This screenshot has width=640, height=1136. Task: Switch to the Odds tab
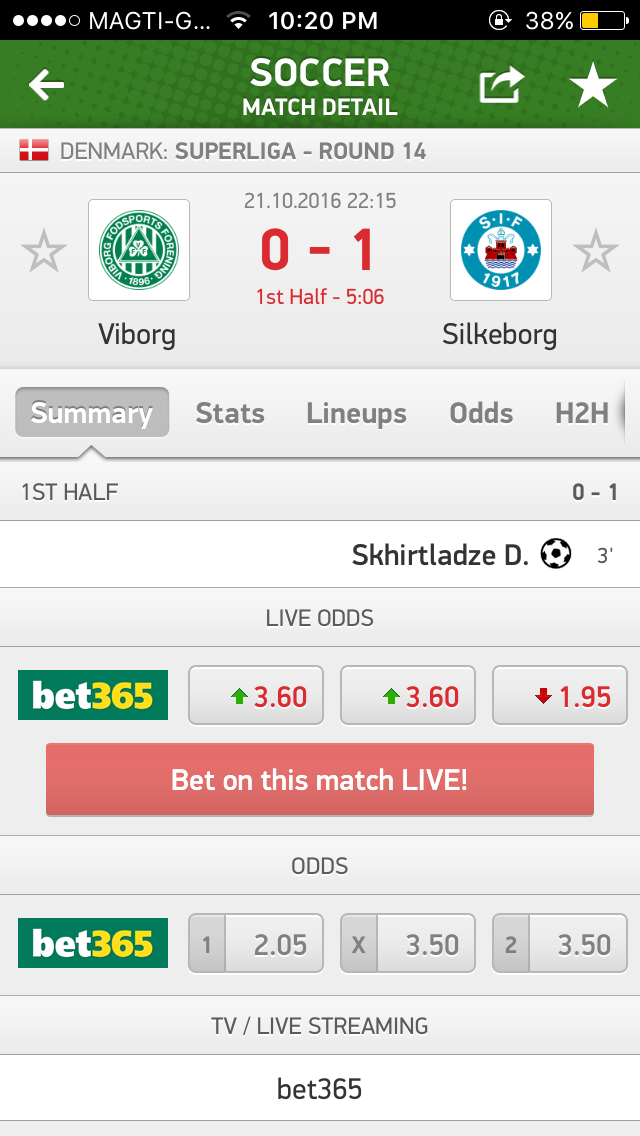481,413
